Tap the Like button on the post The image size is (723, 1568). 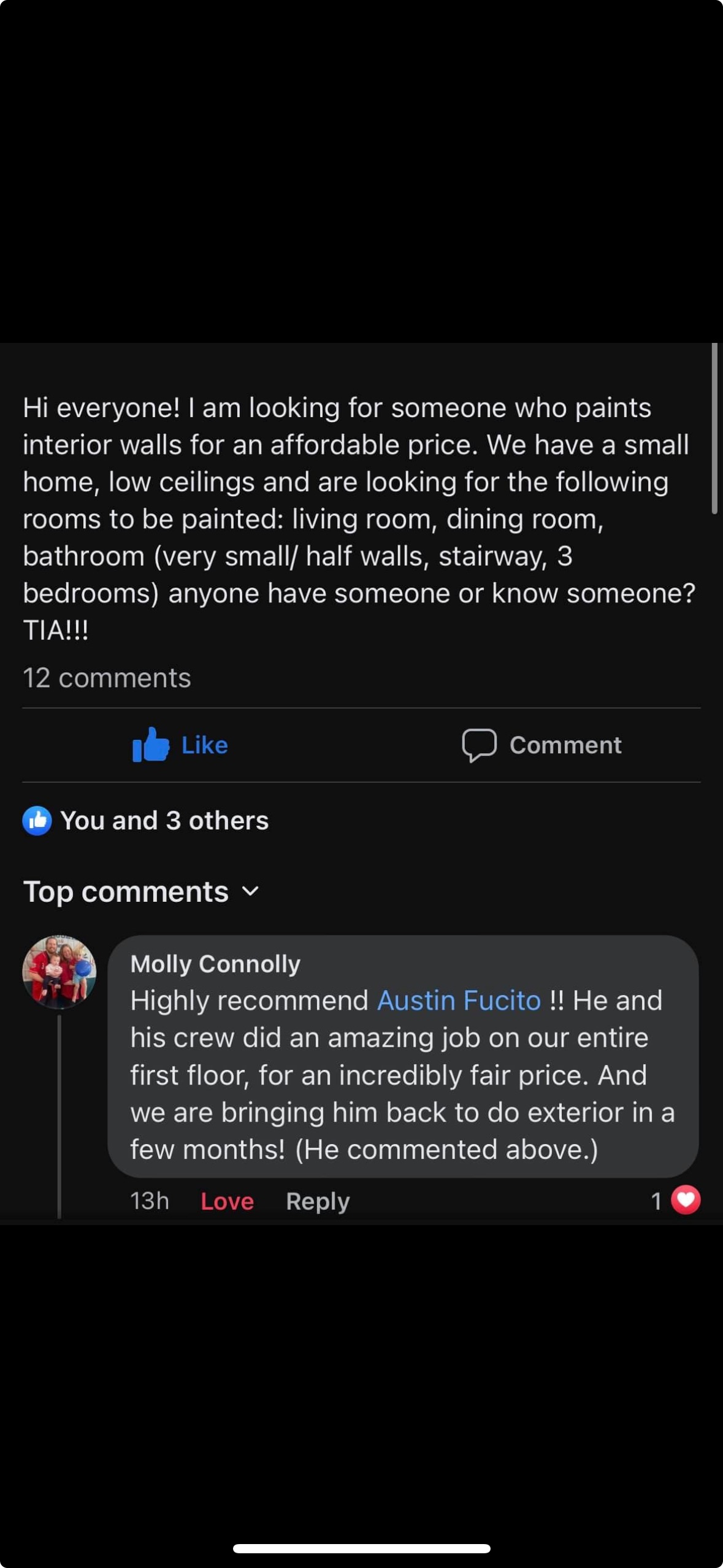(x=180, y=745)
